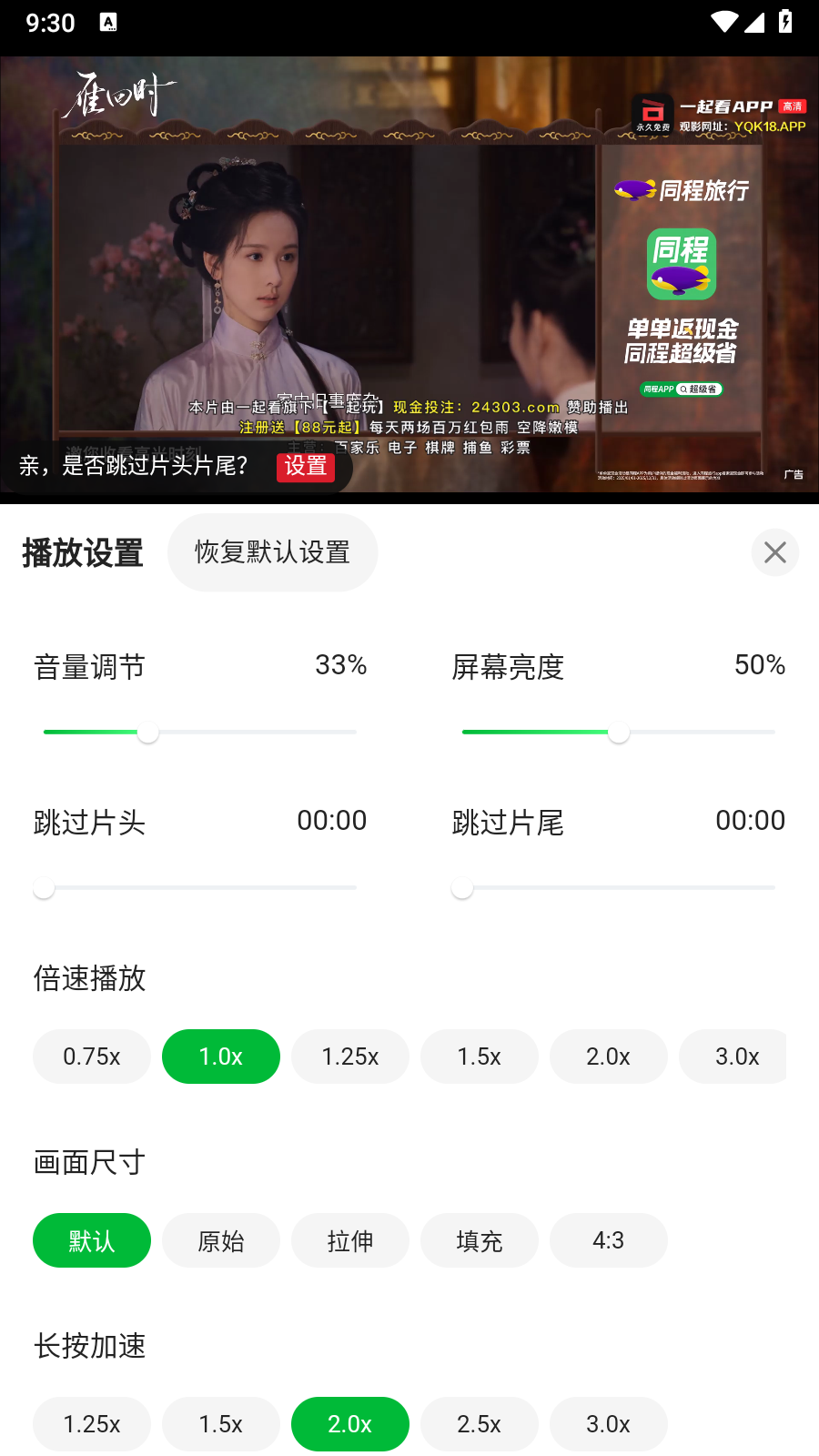Choose 2.0x playback speed
The height and width of the screenshot is (1456, 819).
click(x=608, y=1057)
